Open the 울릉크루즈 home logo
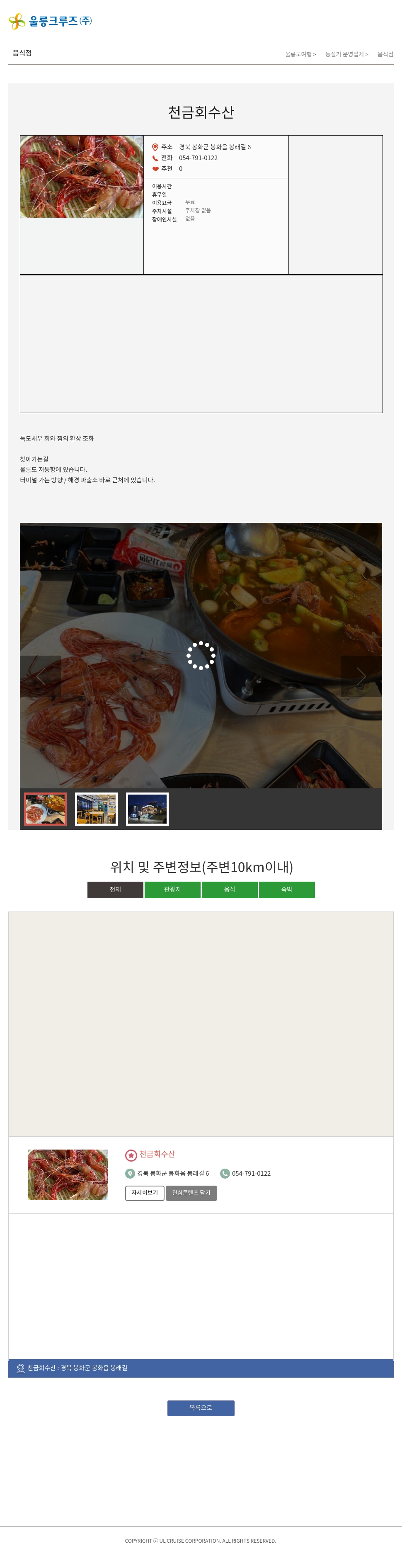 coord(50,21)
